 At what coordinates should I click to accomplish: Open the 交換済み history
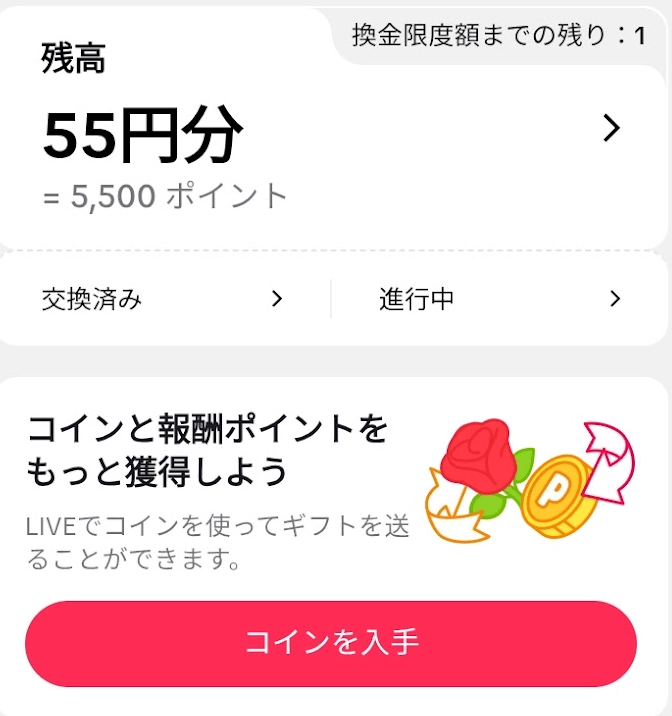163,299
